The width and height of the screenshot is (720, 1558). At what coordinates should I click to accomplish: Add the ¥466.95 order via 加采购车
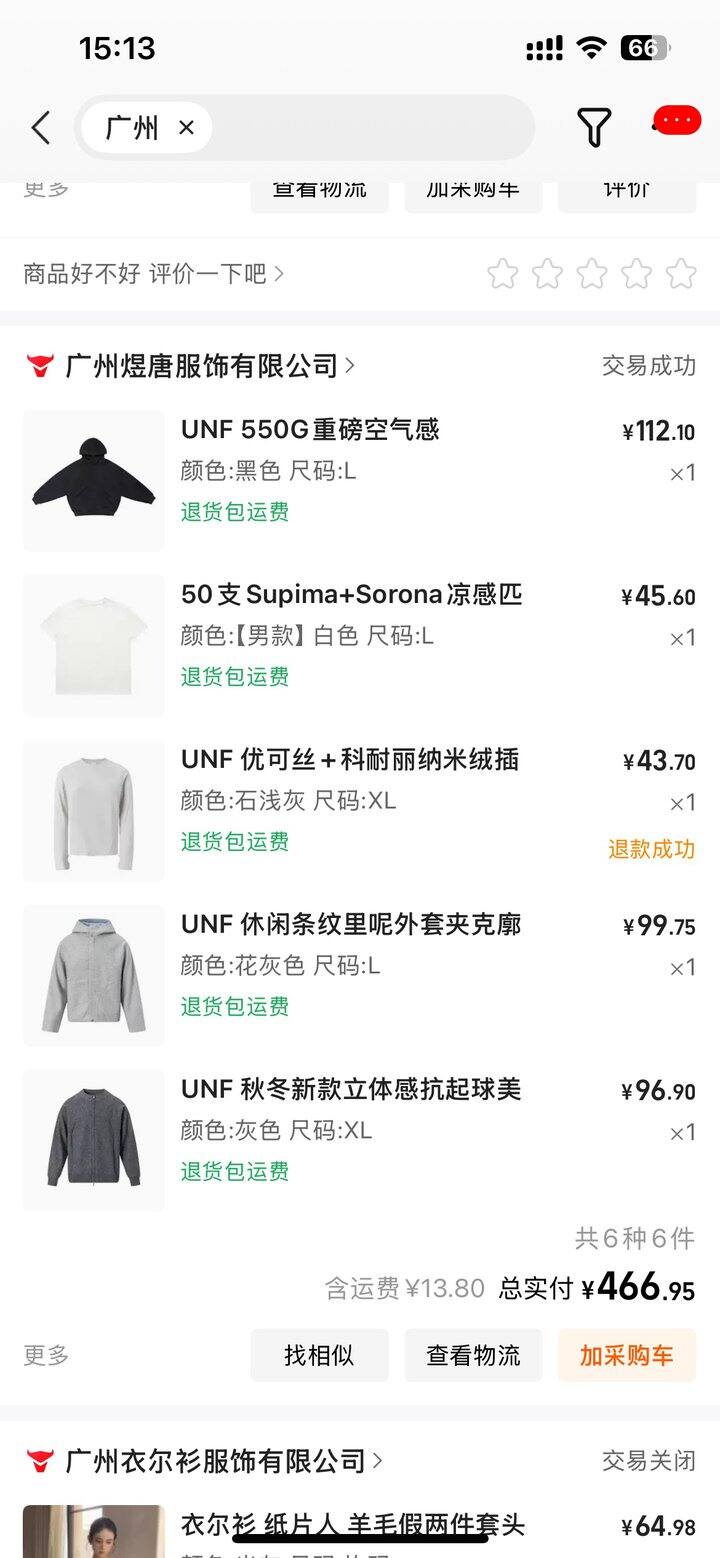(x=626, y=1355)
